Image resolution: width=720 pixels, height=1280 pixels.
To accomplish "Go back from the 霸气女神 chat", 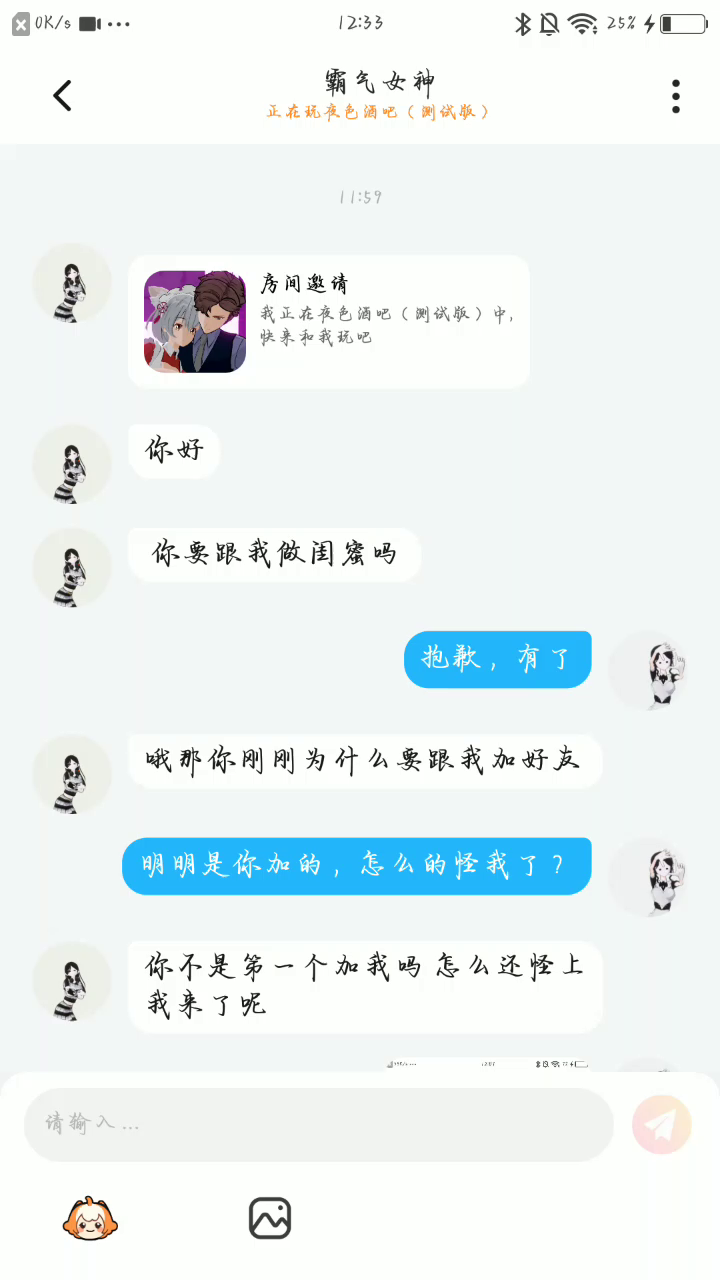I will point(63,96).
